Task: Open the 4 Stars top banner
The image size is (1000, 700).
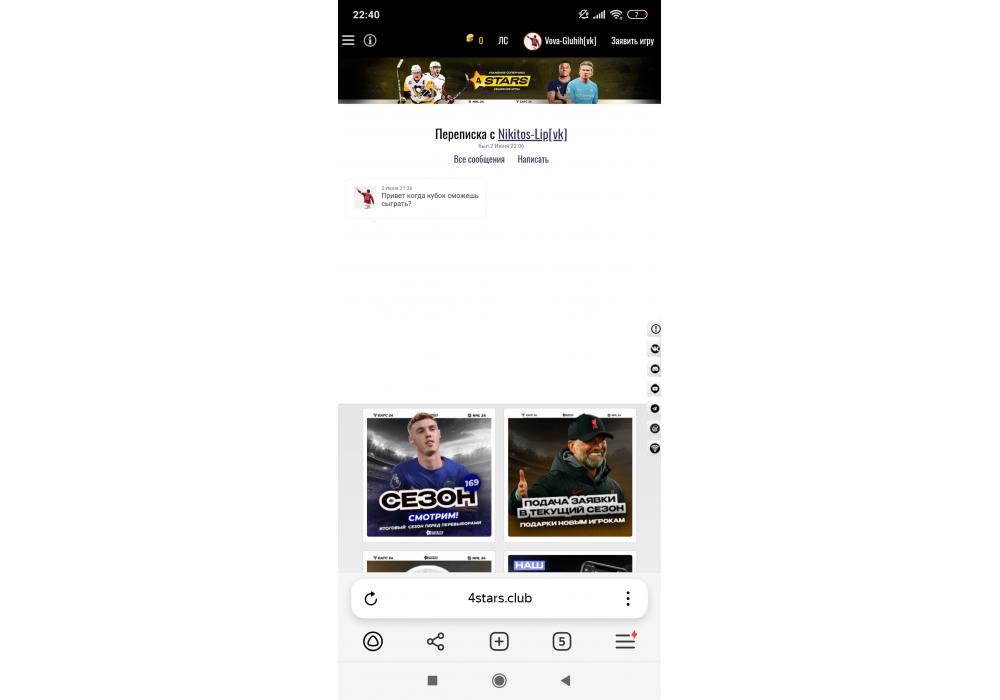Action: pyautogui.click(x=499, y=80)
